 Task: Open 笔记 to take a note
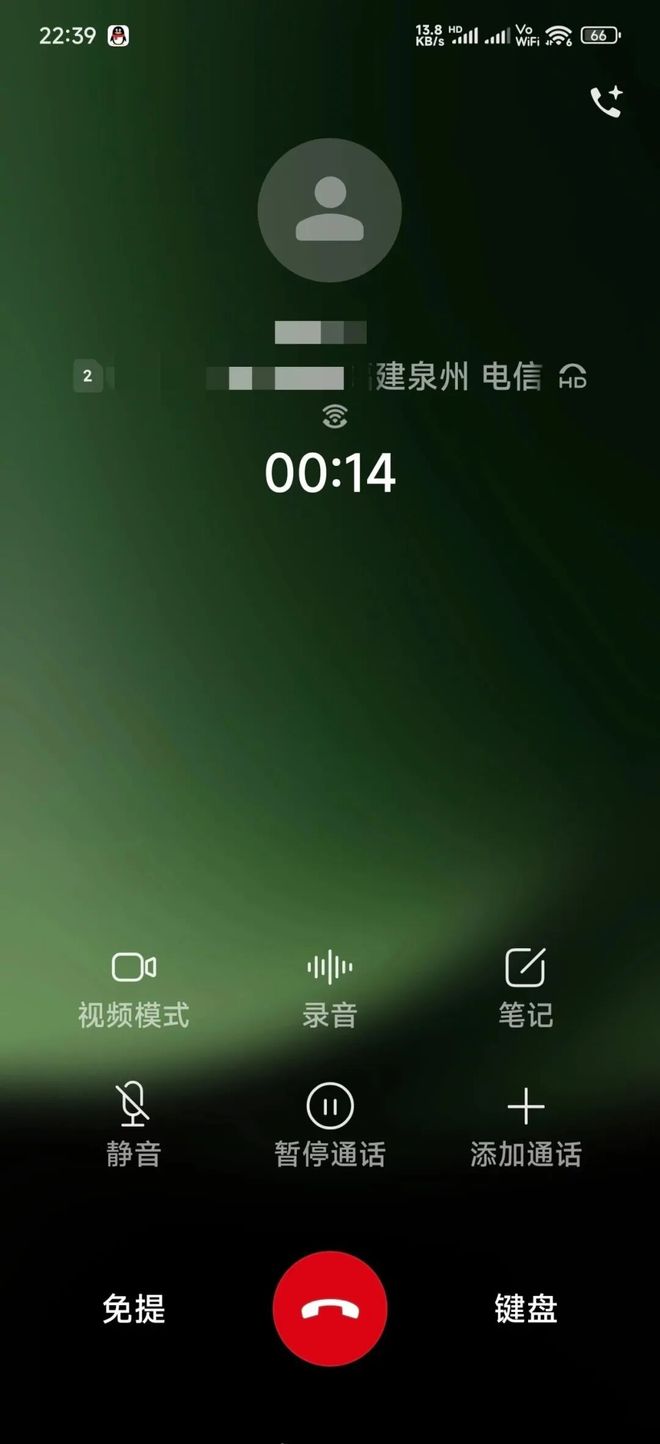point(526,984)
